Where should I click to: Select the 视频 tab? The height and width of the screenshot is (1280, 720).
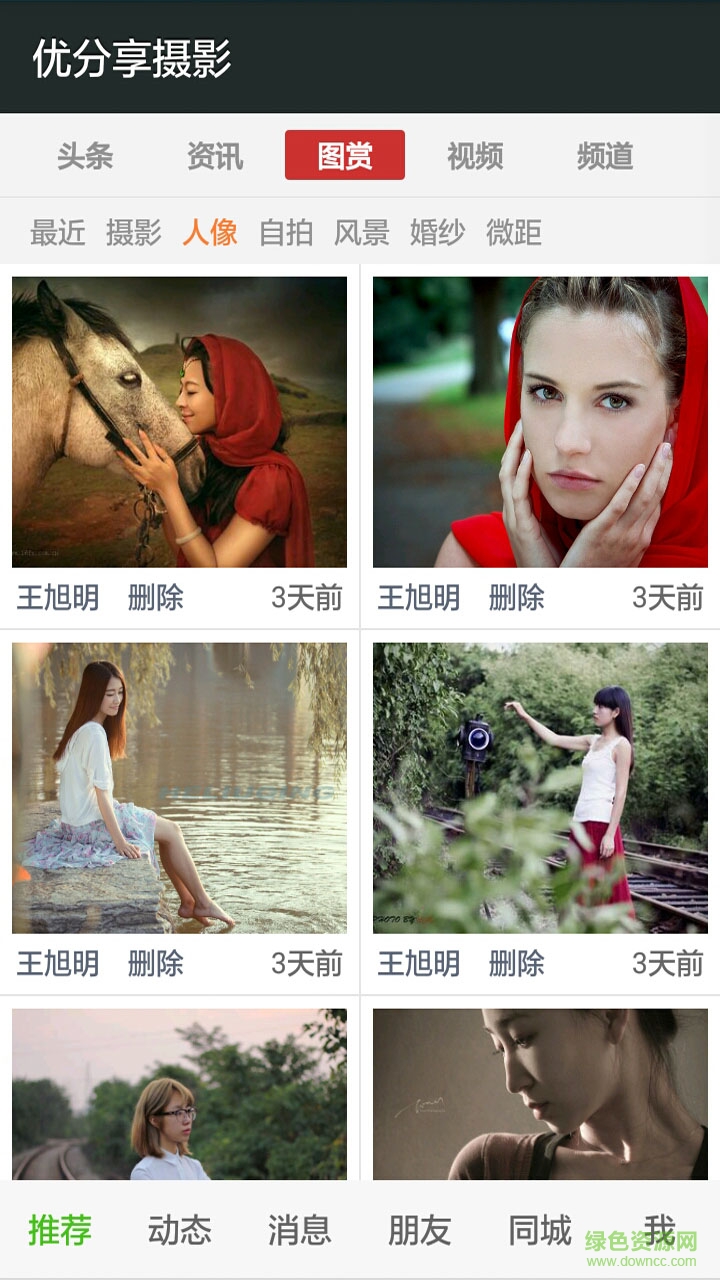475,156
